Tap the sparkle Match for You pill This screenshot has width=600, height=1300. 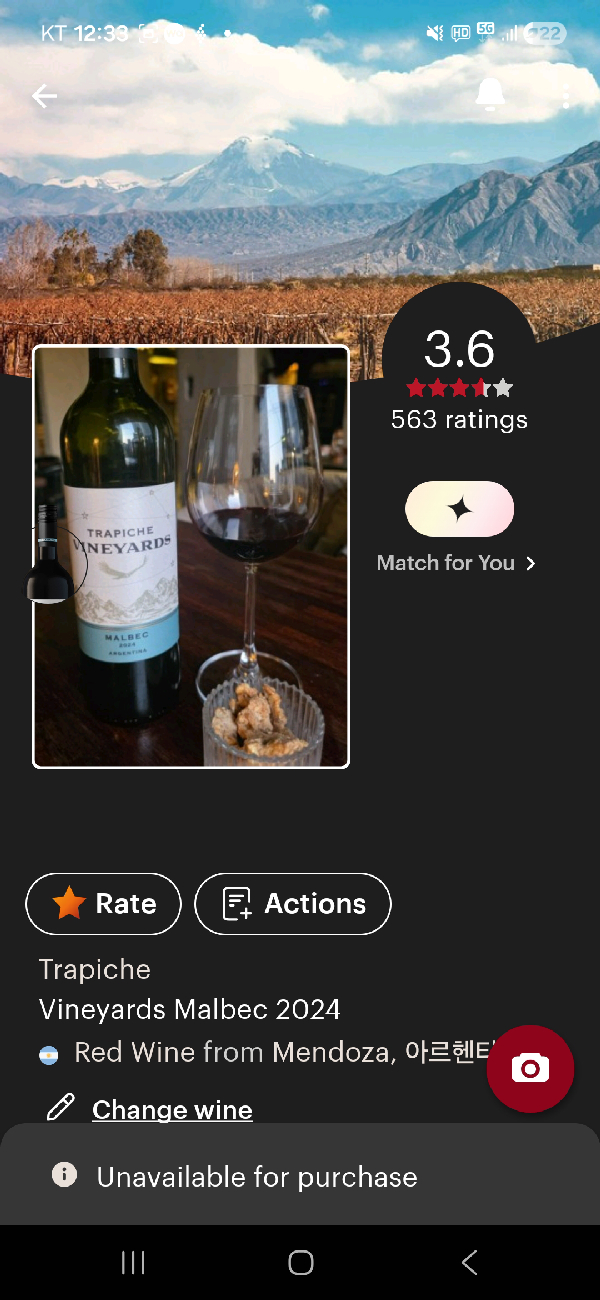tap(459, 509)
